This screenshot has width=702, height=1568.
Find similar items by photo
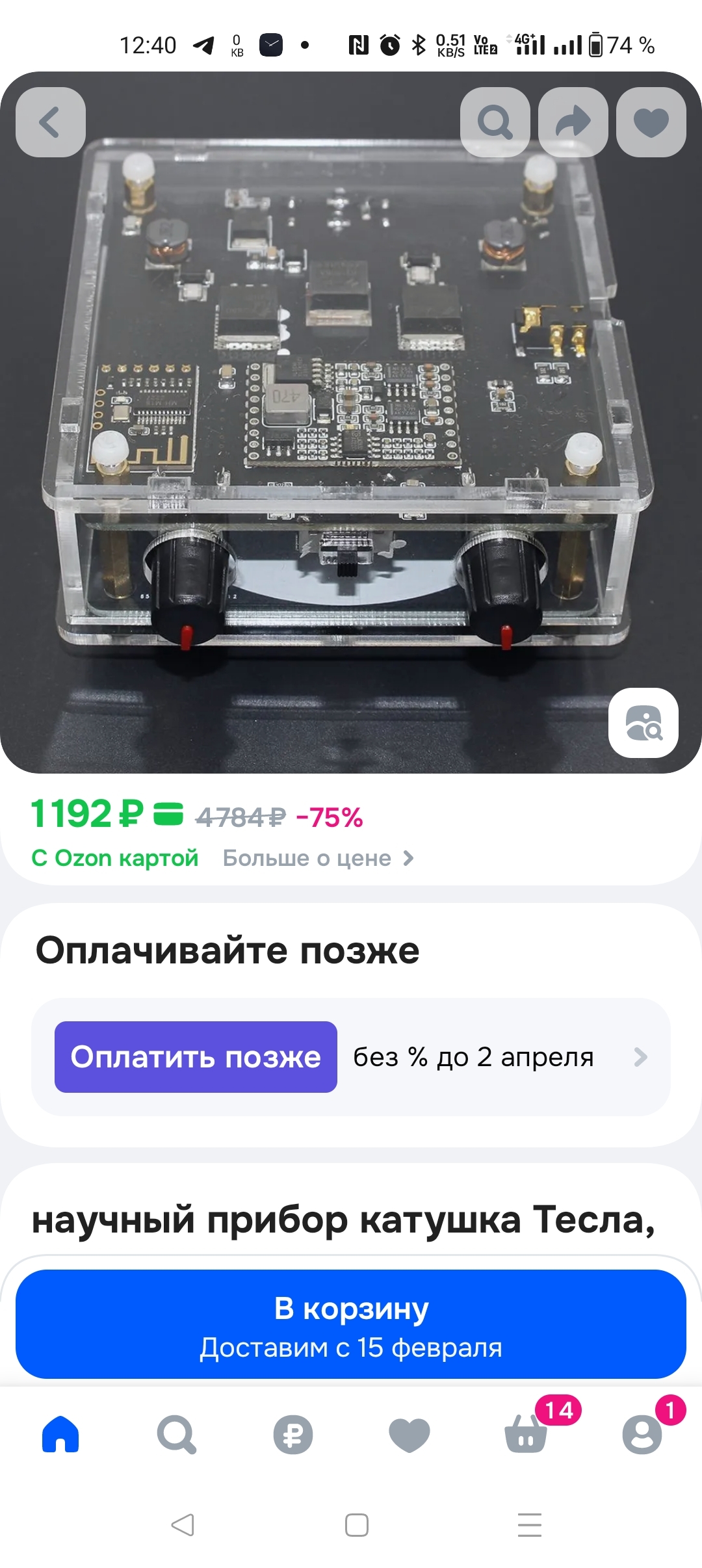[x=643, y=723]
